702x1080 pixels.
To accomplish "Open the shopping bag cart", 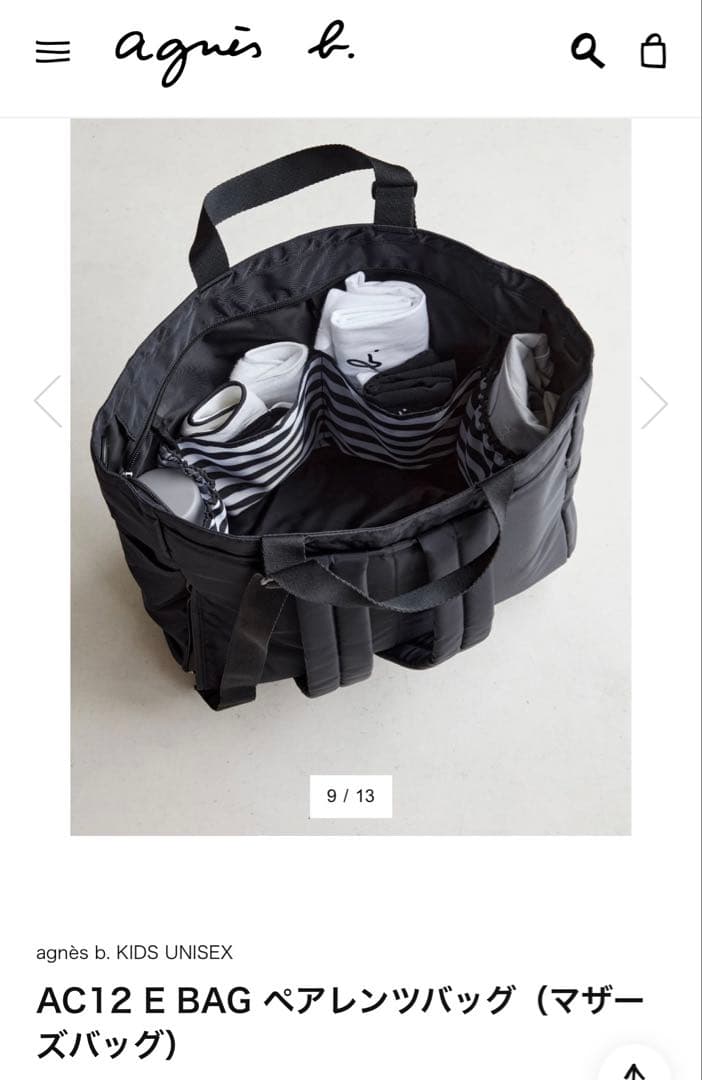I will pyautogui.click(x=653, y=51).
